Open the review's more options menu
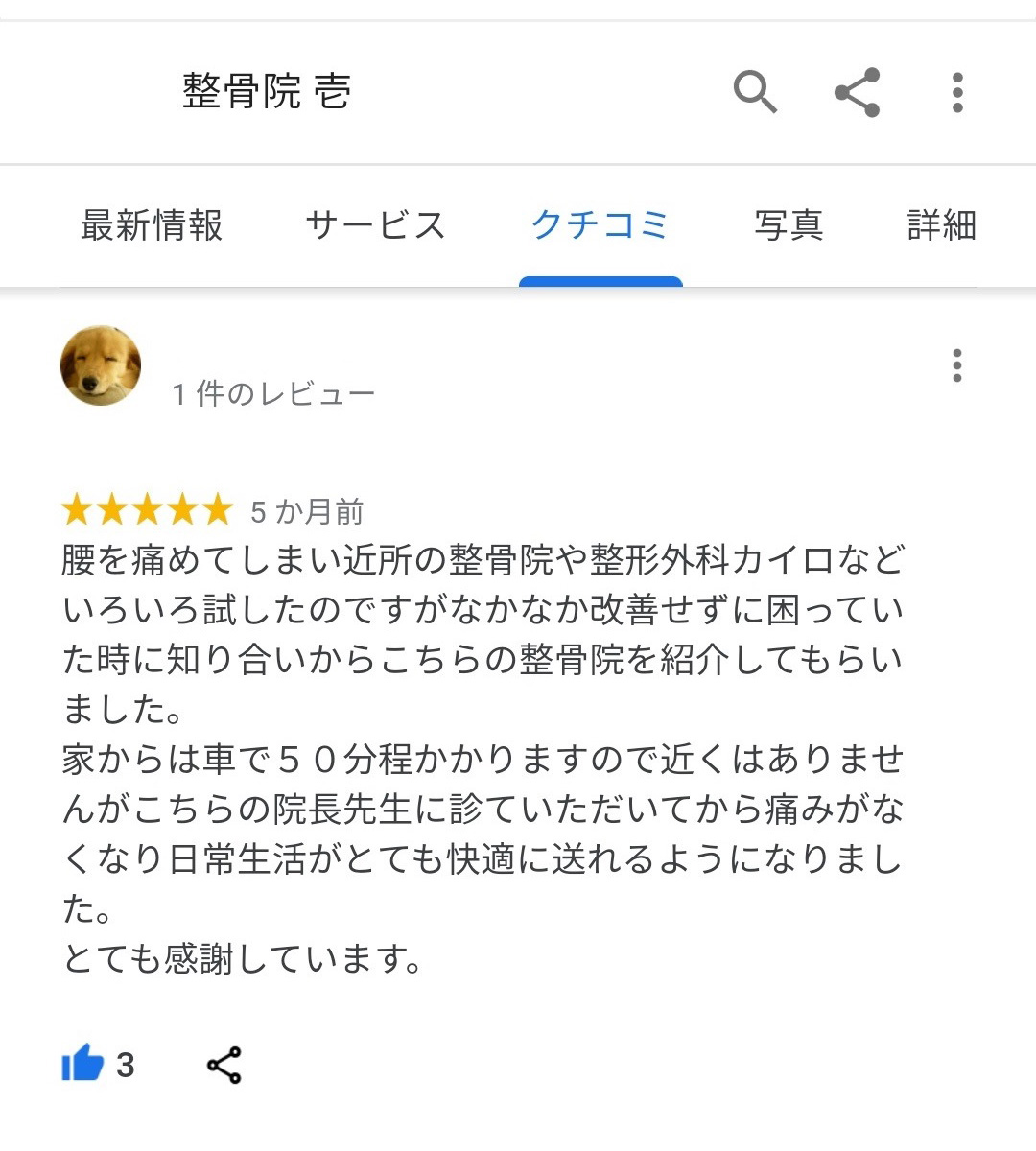The width and height of the screenshot is (1036, 1151). point(956,365)
